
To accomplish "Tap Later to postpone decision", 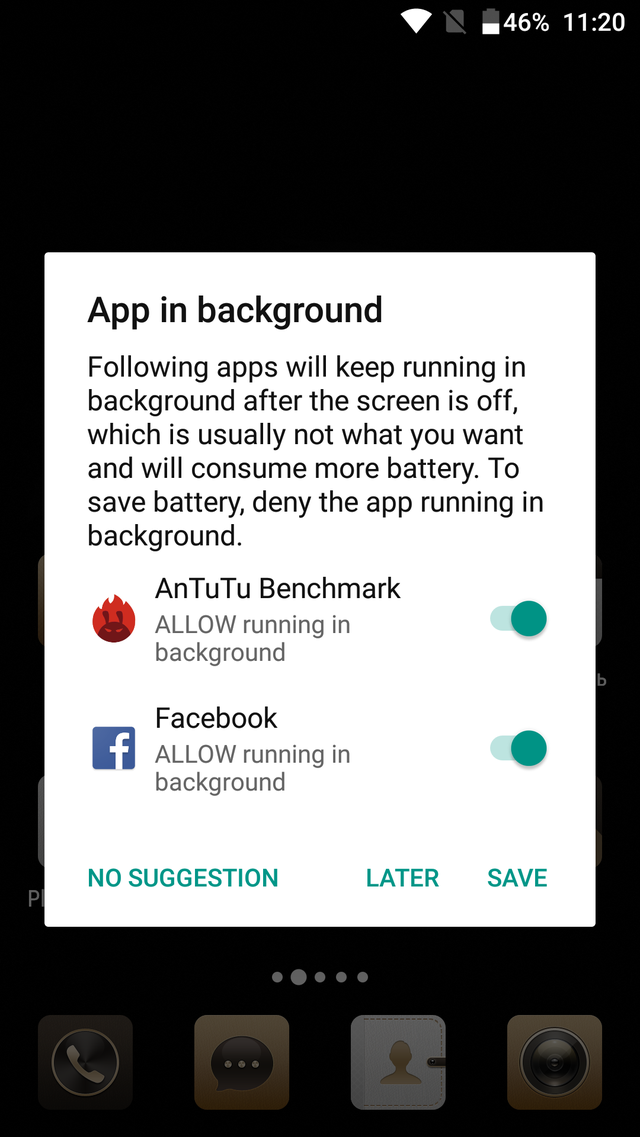I will (x=402, y=878).
